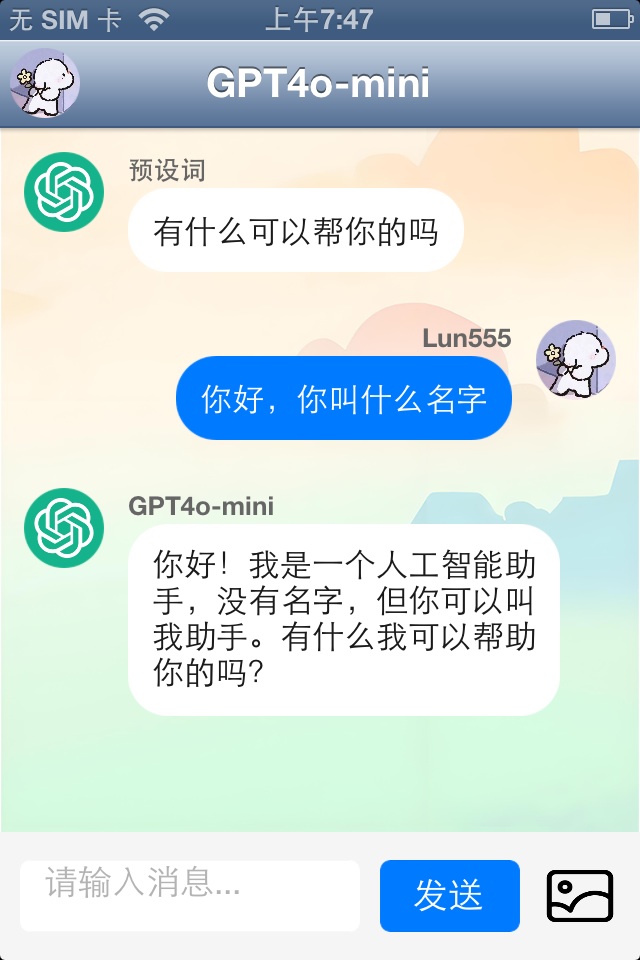Open the profile avatar in the header
This screenshot has width=640, height=960.
[45, 83]
